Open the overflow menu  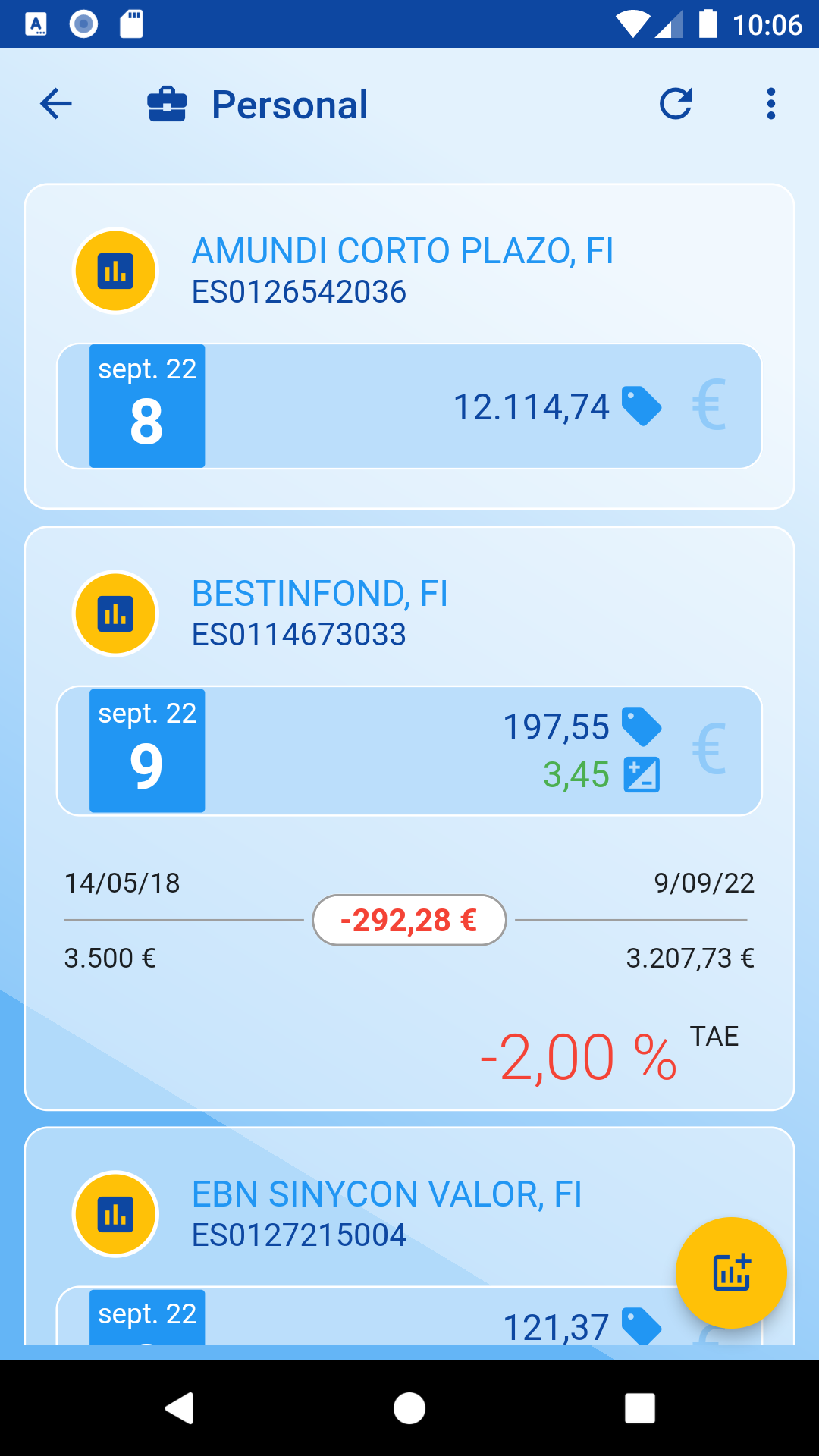[770, 104]
